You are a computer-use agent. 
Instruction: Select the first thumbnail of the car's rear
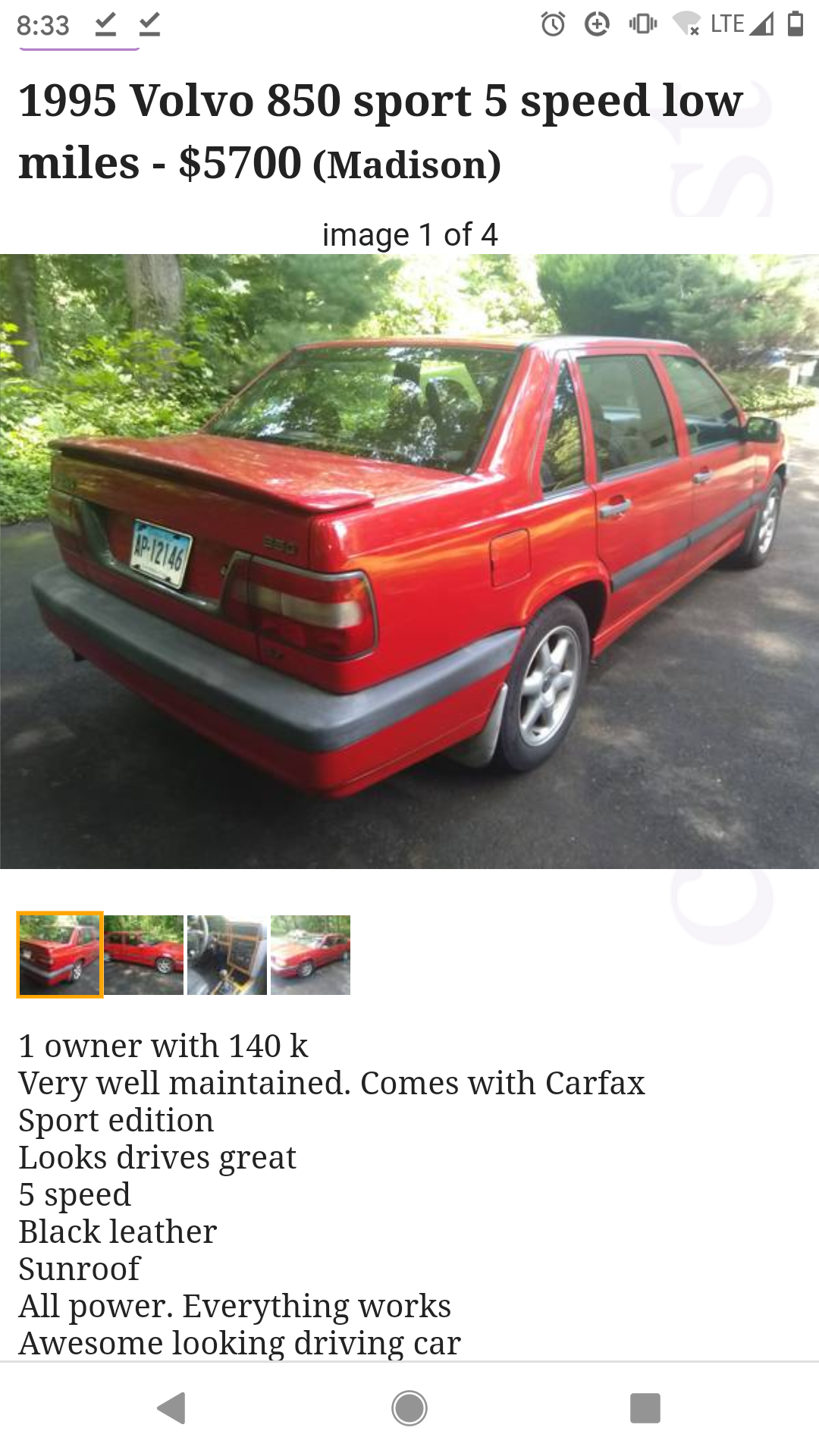60,955
